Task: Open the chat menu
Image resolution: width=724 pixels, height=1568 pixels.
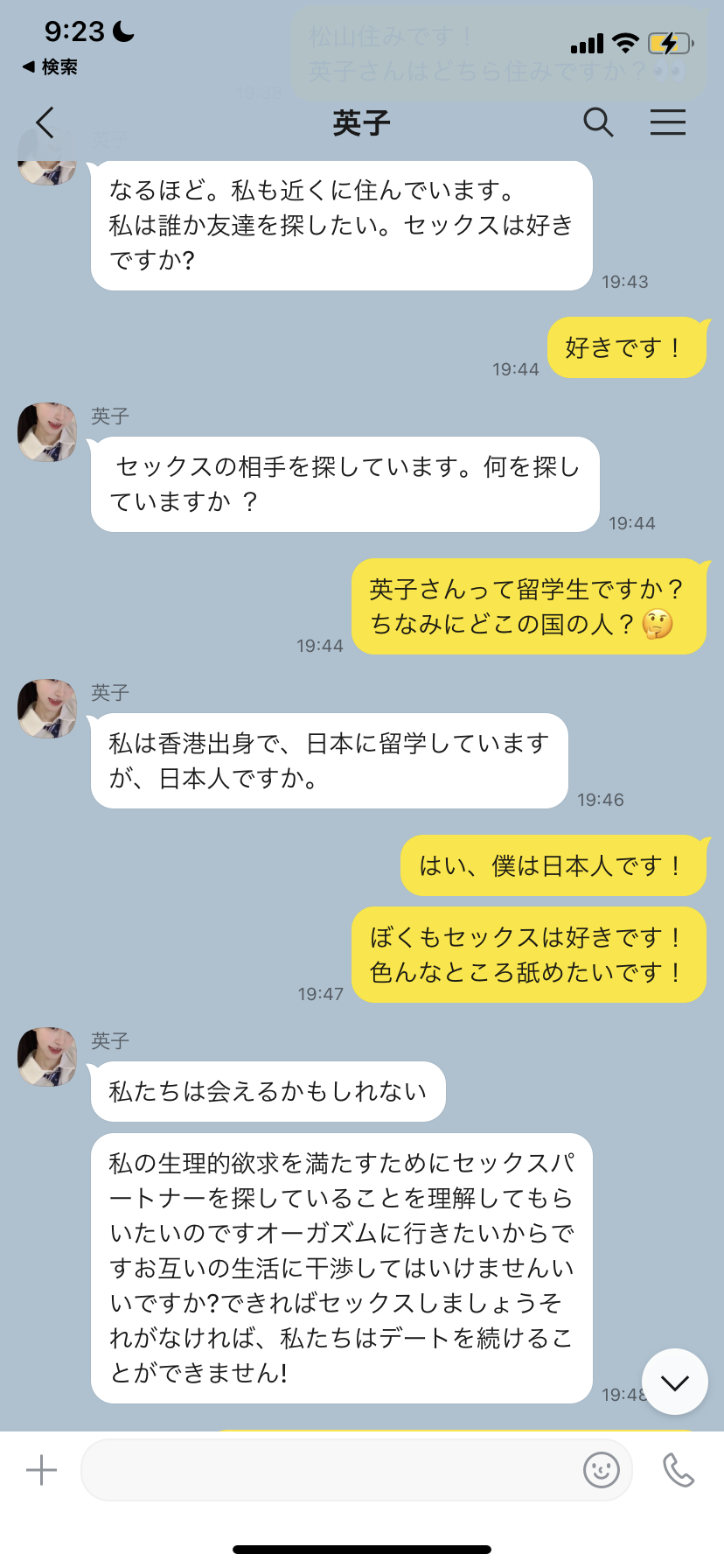Action: click(667, 122)
